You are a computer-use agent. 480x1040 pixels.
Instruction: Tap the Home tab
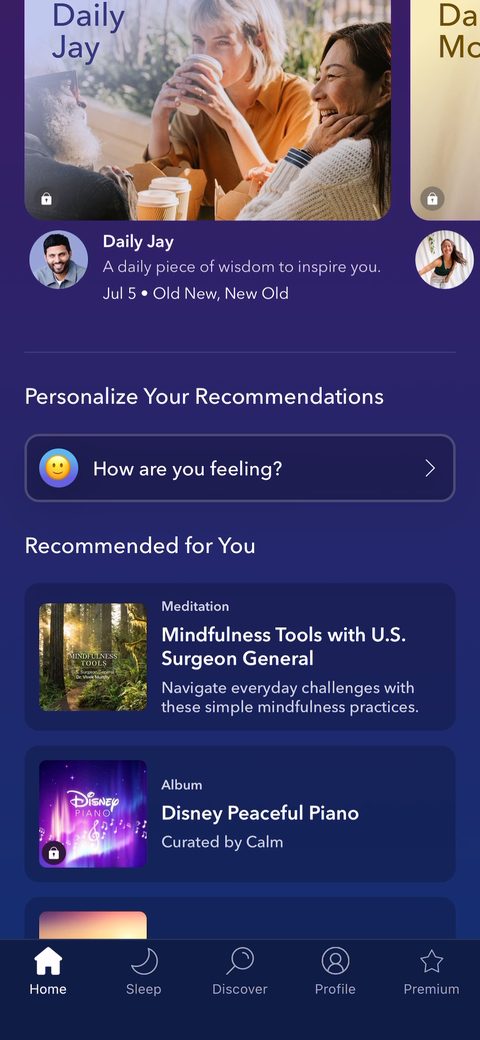pyautogui.click(x=48, y=972)
